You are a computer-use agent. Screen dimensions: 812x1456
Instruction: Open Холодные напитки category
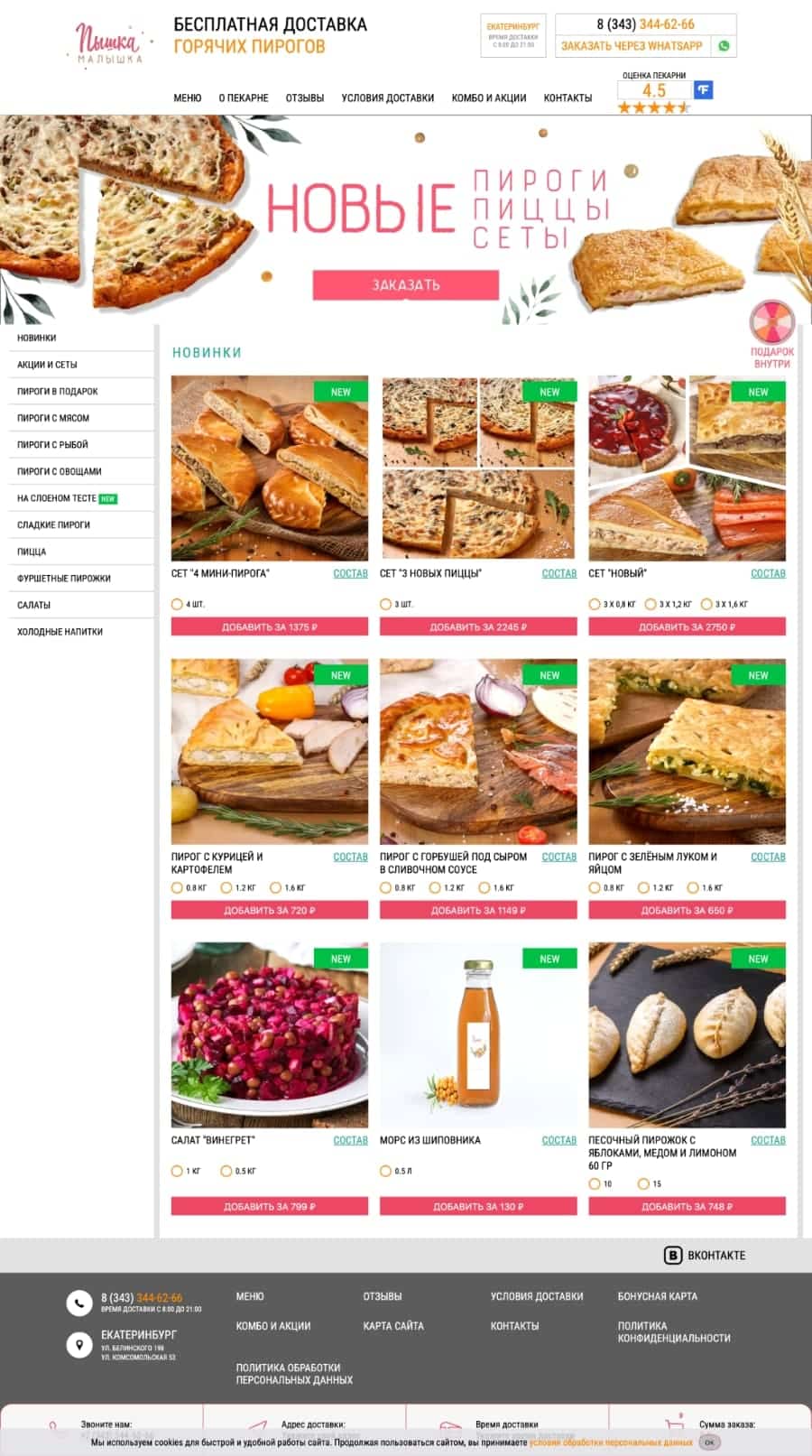click(60, 632)
